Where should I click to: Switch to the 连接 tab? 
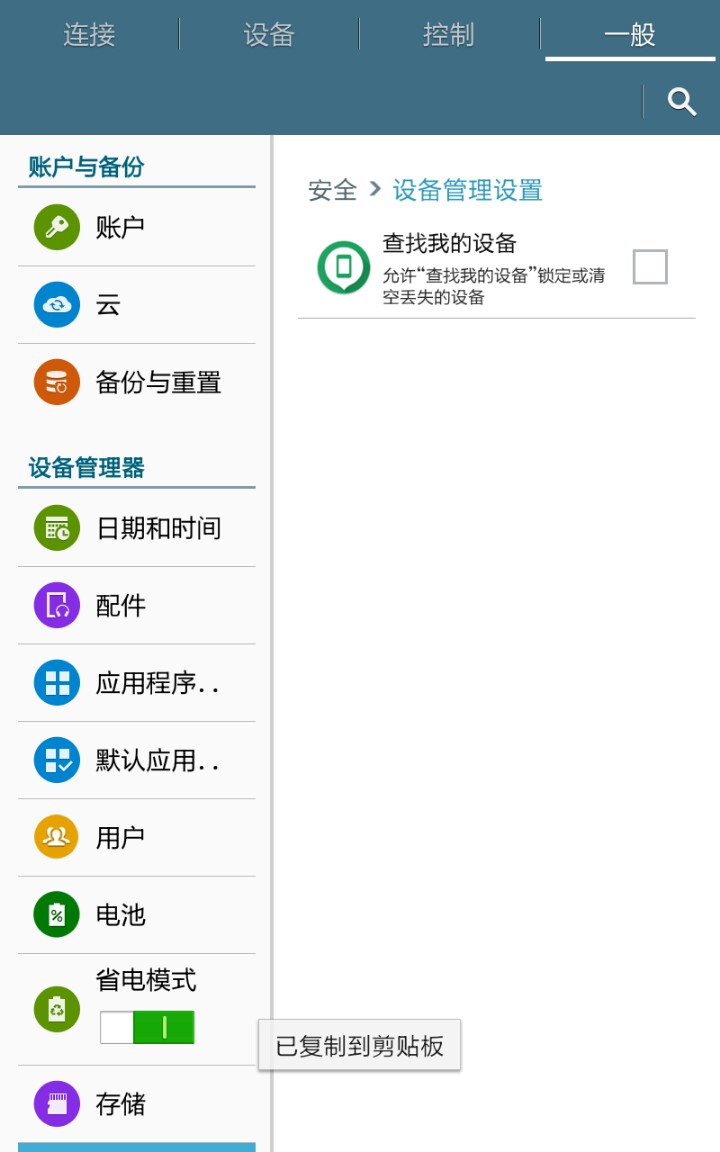(89, 35)
